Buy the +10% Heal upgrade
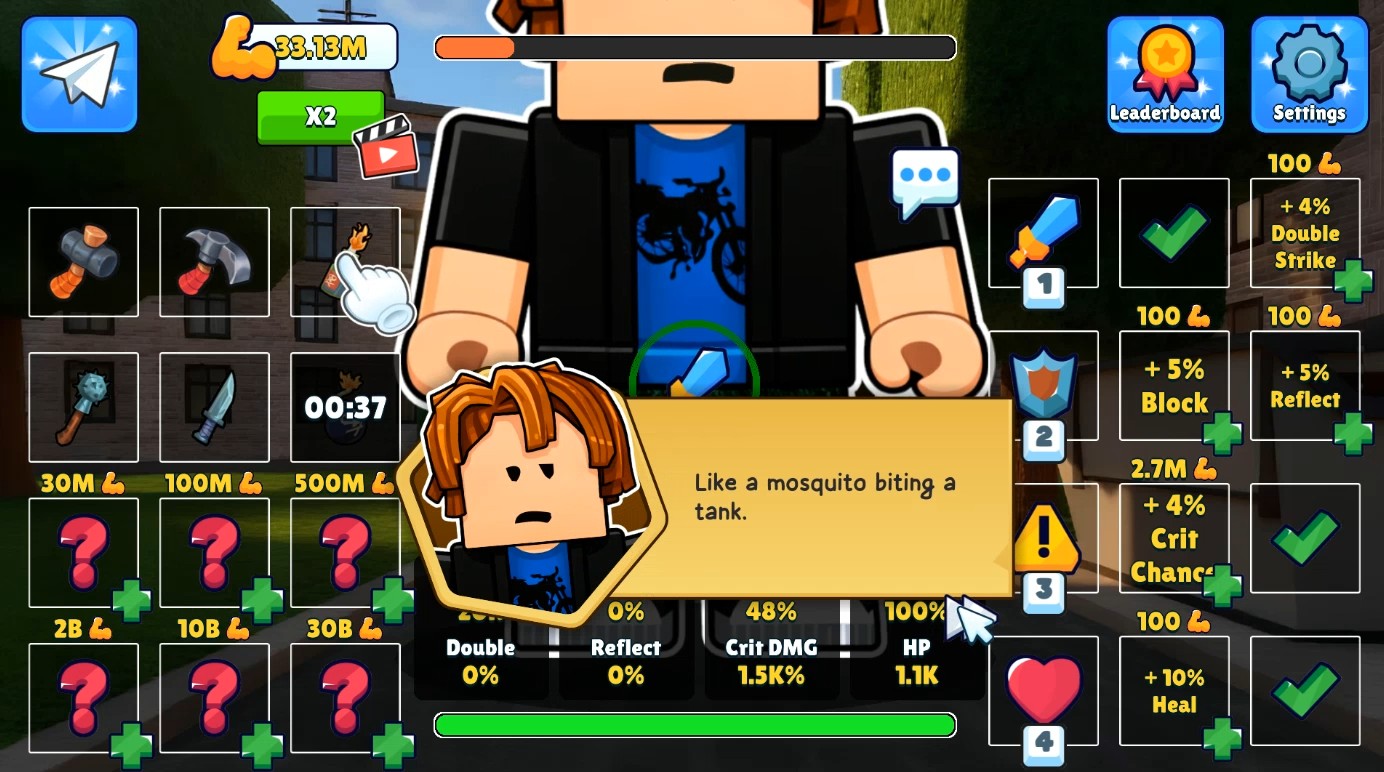The width and height of the screenshot is (1384, 772). [x=1174, y=690]
